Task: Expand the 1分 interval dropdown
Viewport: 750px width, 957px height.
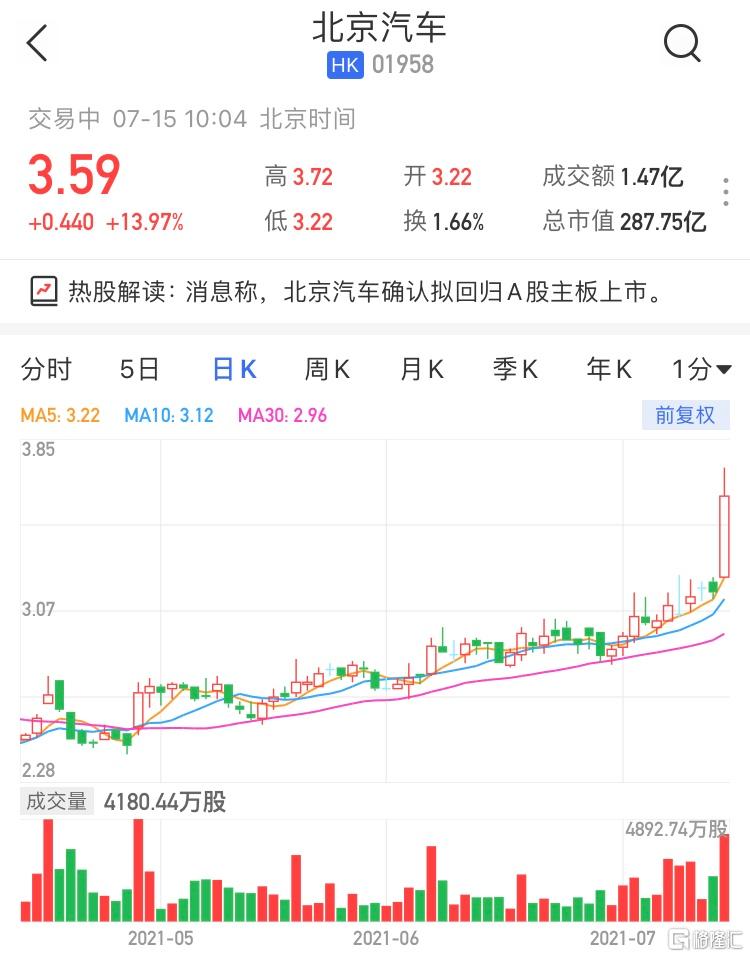Action: (x=702, y=370)
